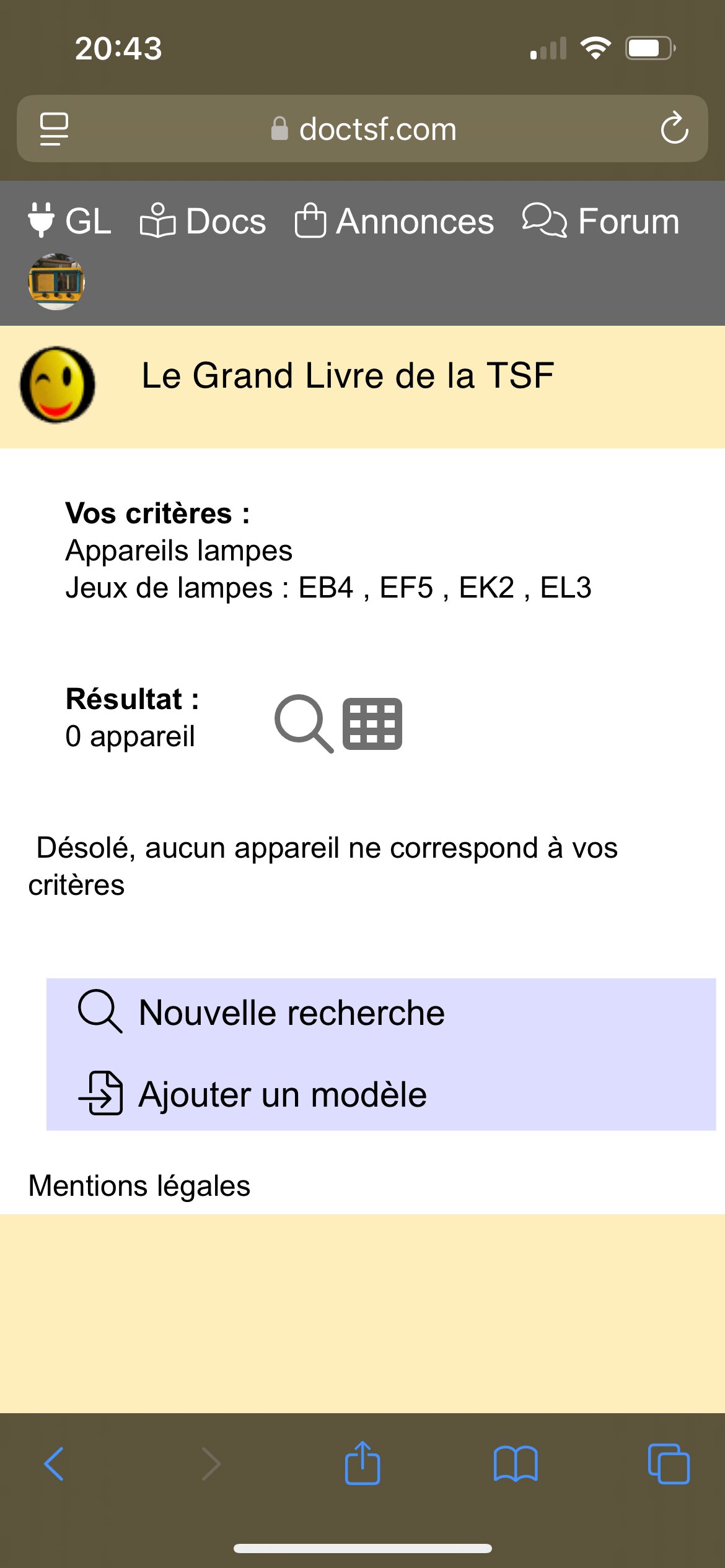Select Ajouter un modèle
The height and width of the screenshot is (1568, 725).
click(253, 1094)
